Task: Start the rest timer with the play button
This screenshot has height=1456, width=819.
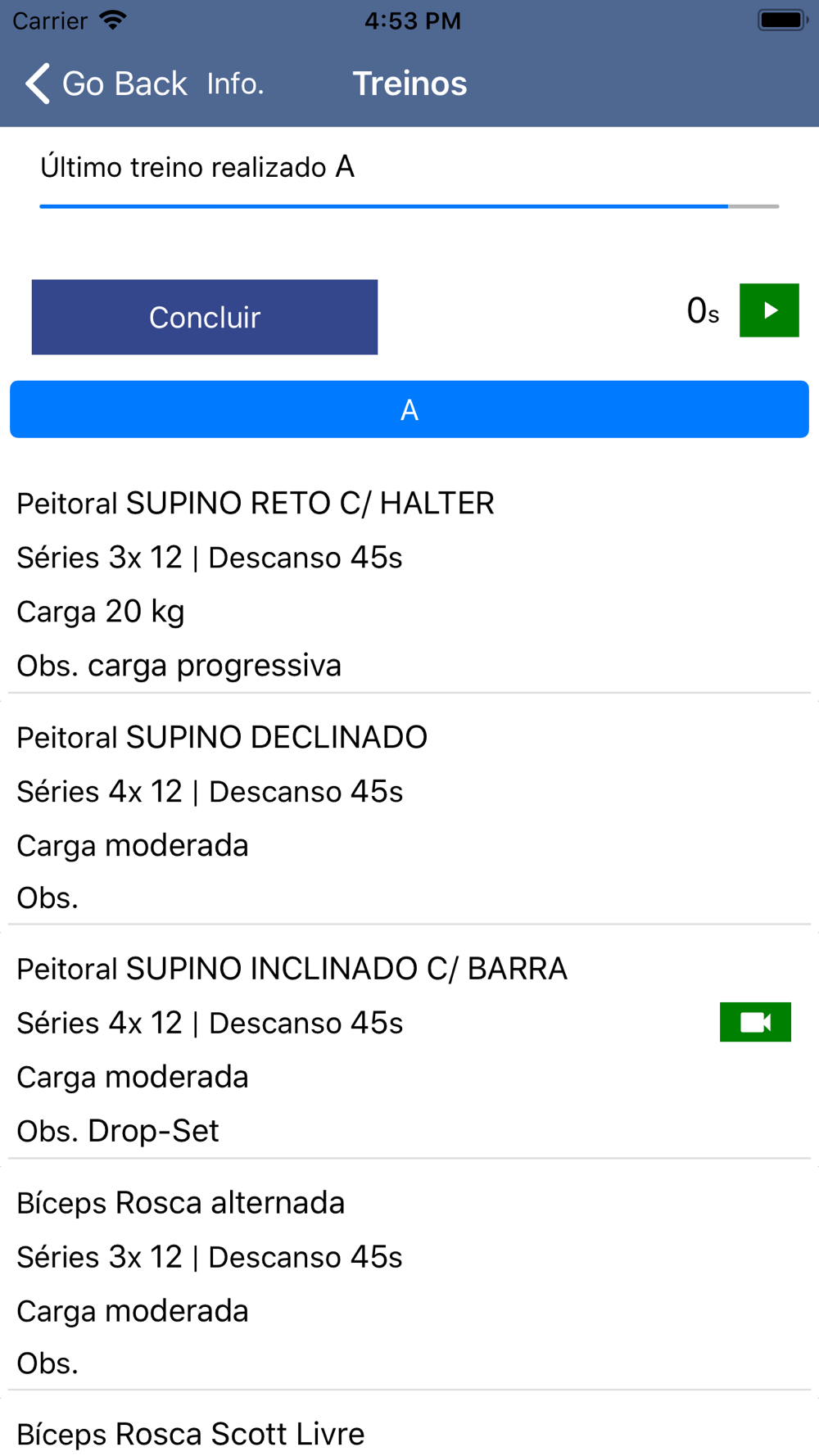Action: [769, 310]
